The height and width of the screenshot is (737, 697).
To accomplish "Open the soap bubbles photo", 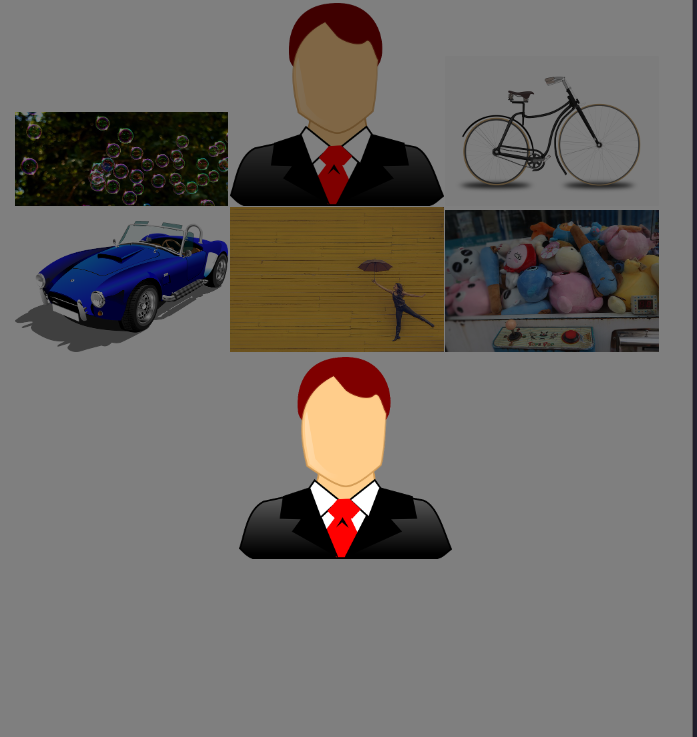I will click(x=121, y=159).
